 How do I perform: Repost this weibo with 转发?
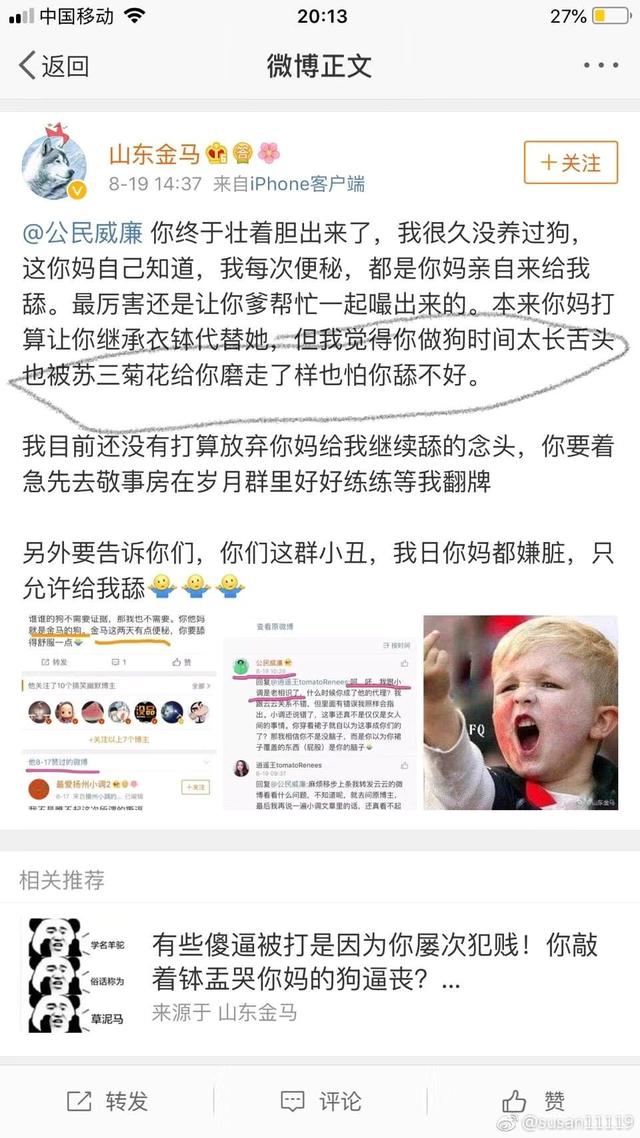pyautogui.click(x=108, y=1101)
